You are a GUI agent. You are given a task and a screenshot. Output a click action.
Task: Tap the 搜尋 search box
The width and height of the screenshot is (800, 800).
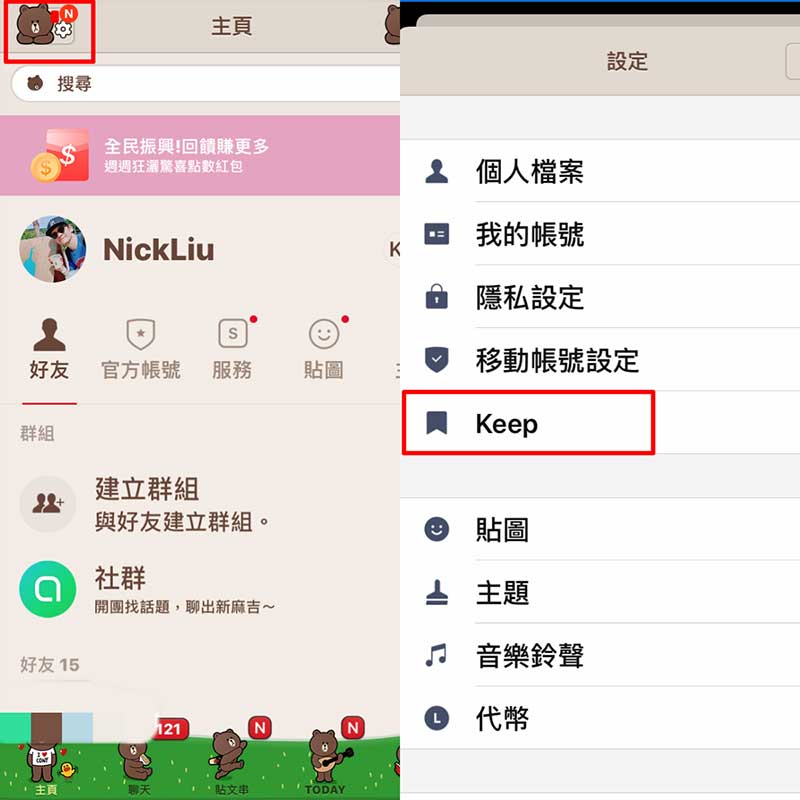[200, 83]
